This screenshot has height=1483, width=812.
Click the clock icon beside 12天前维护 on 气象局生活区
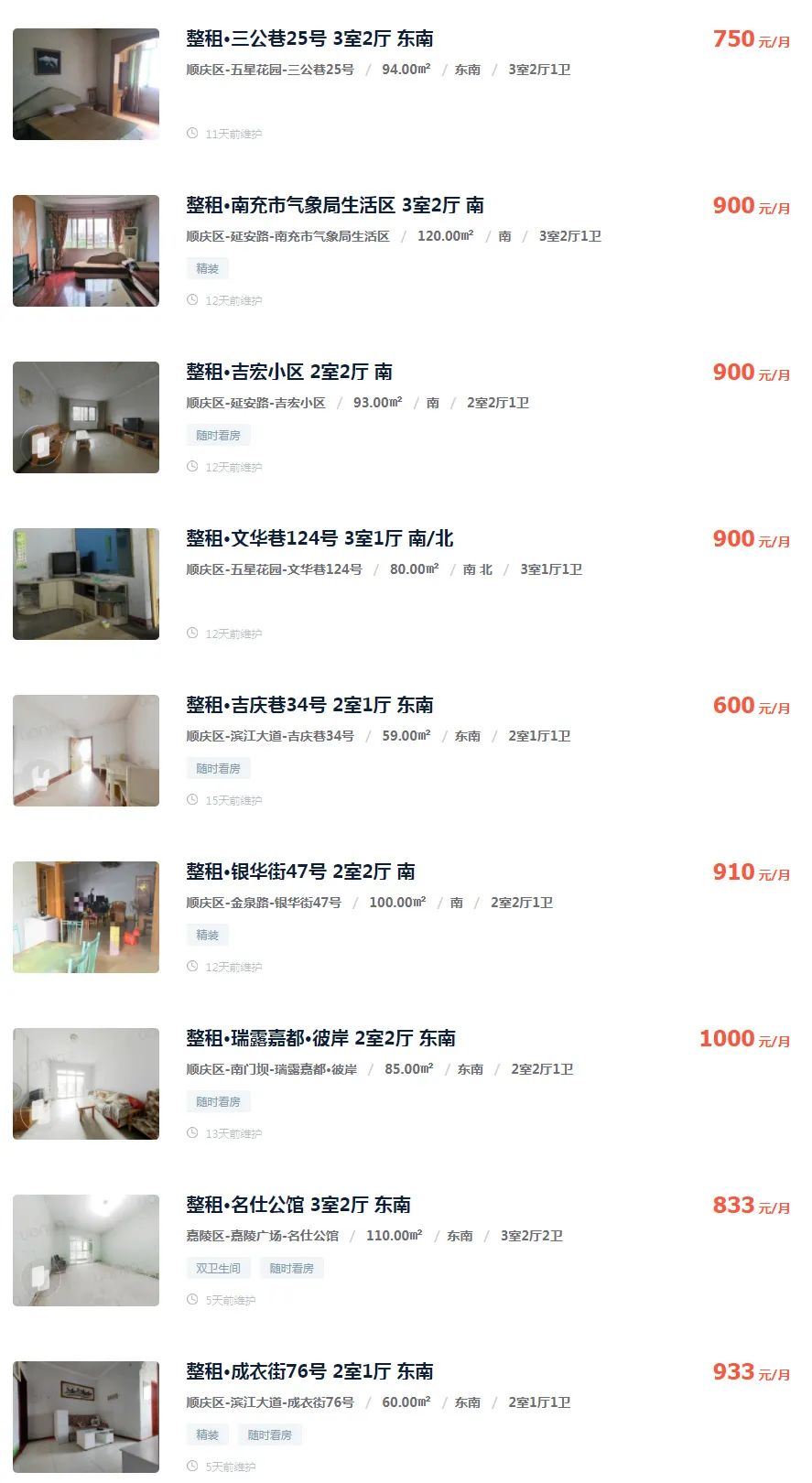pyautogui.click(x=192, y=300)
